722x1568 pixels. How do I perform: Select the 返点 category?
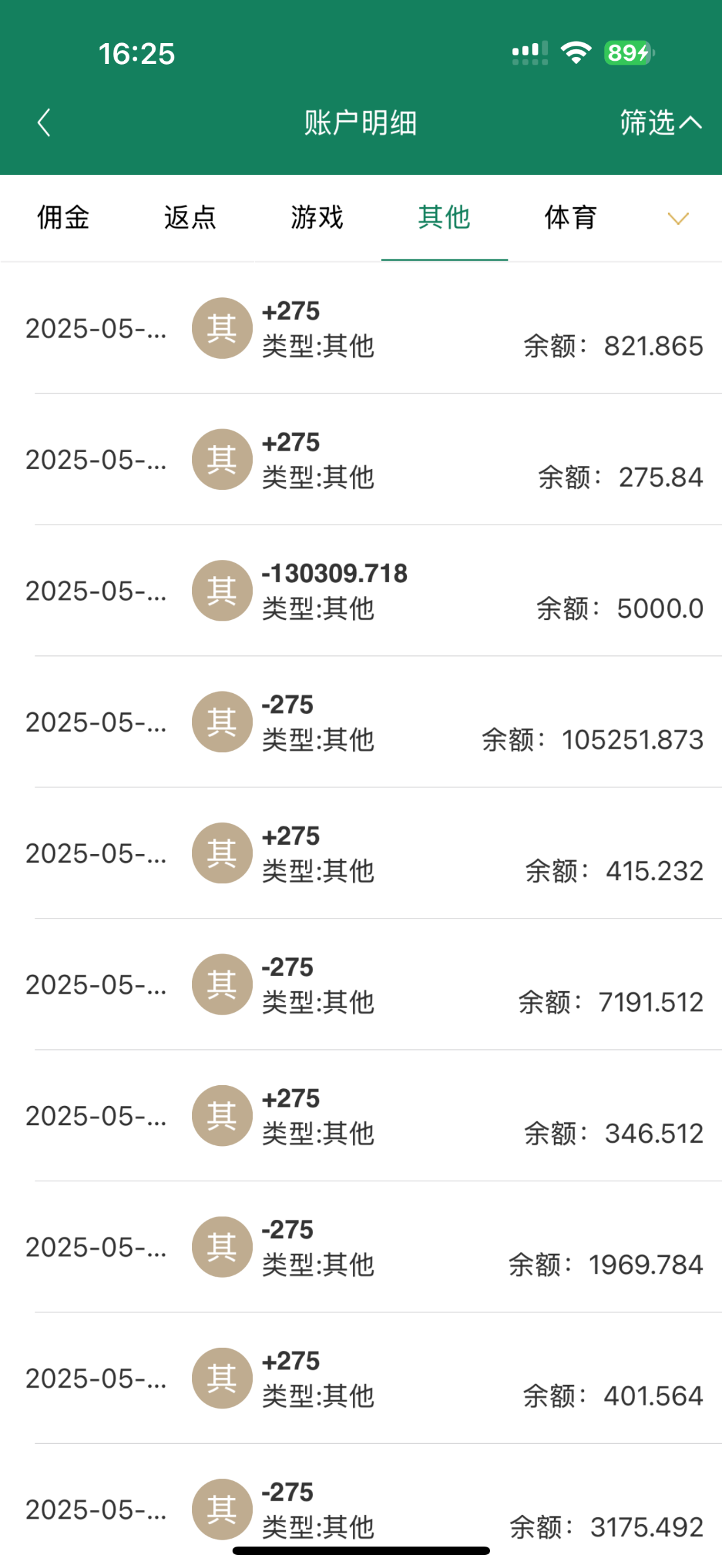pyautogui.click(x=190, y=218)
